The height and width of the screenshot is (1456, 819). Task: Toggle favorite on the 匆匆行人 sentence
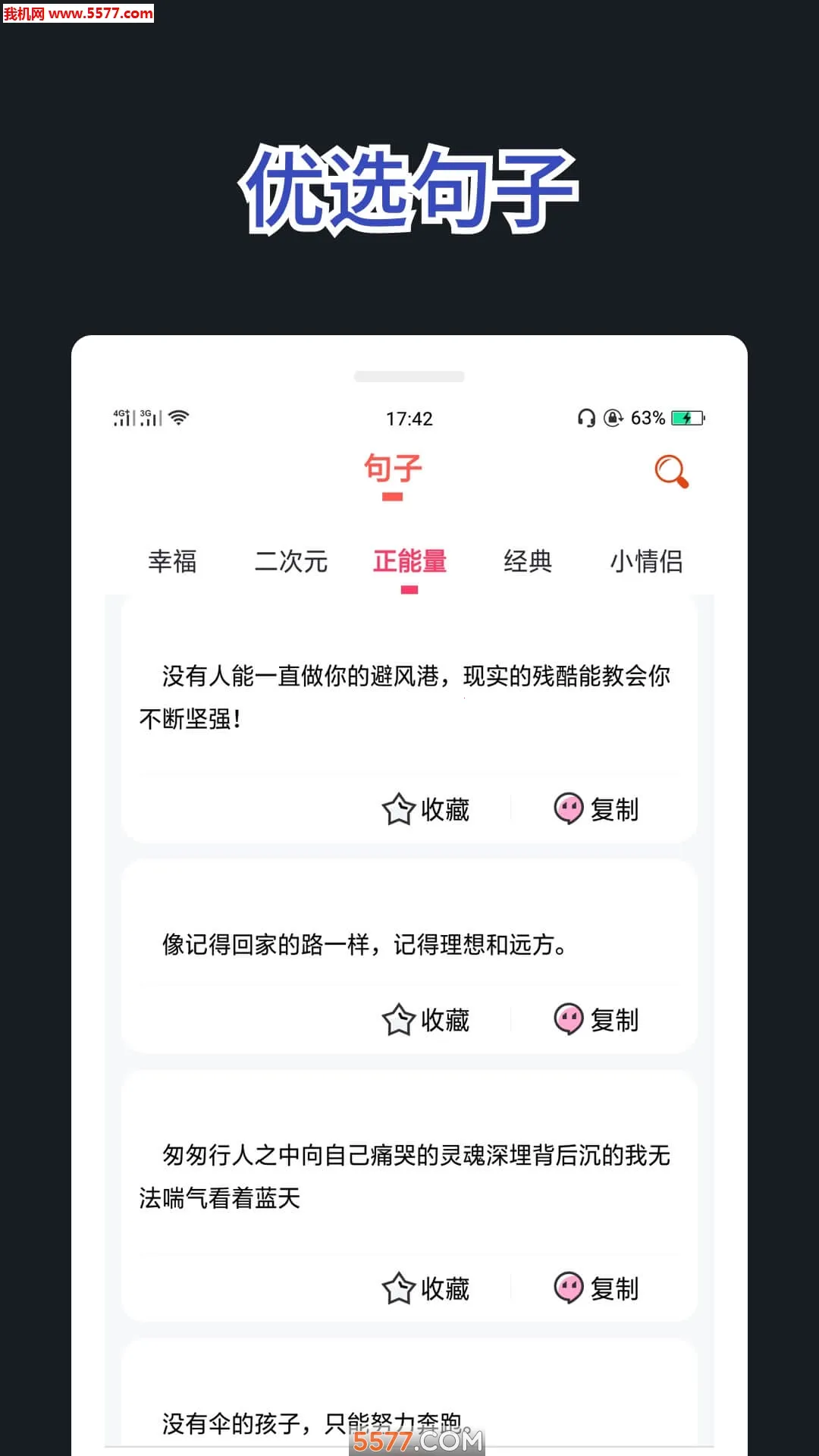tap(444, 1288)
